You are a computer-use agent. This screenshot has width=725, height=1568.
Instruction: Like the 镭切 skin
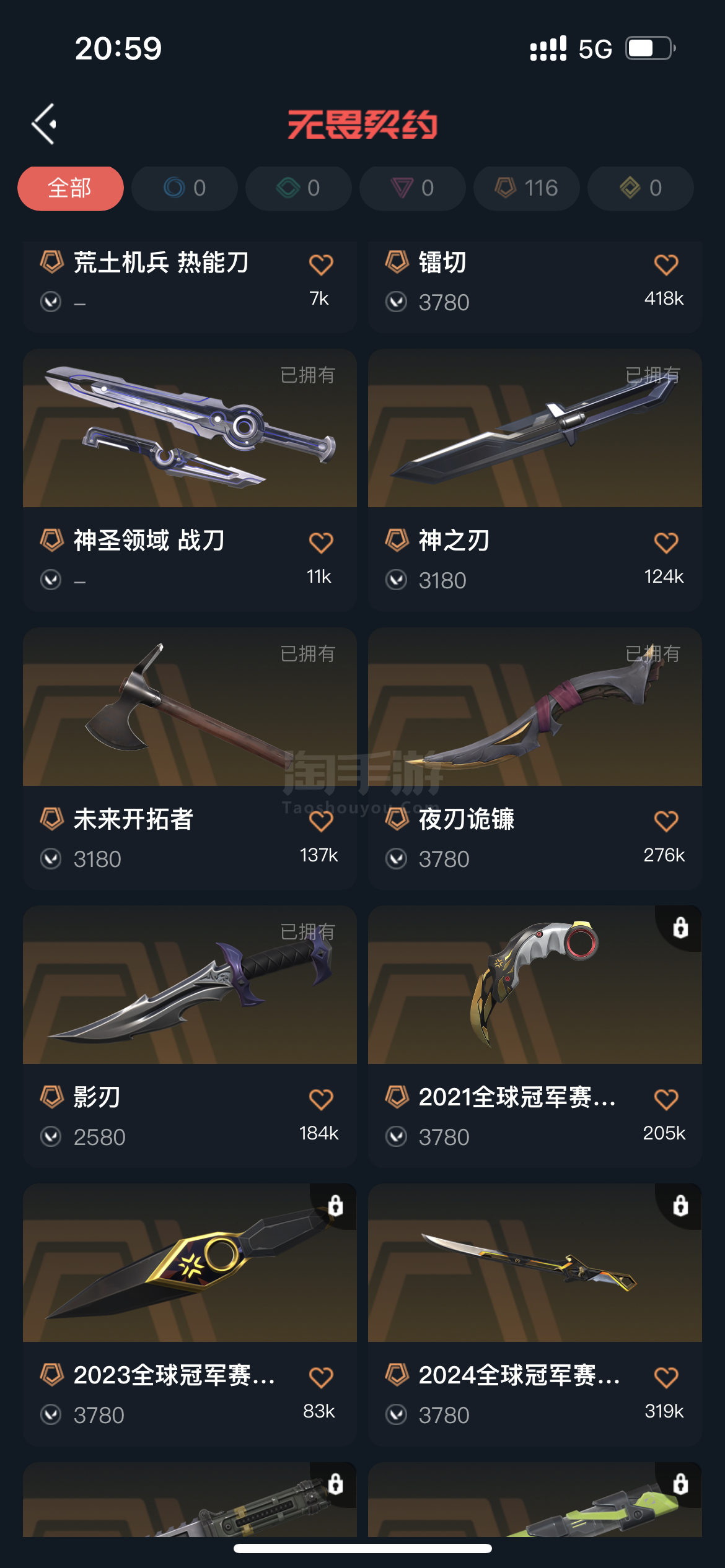click(666, 265)
